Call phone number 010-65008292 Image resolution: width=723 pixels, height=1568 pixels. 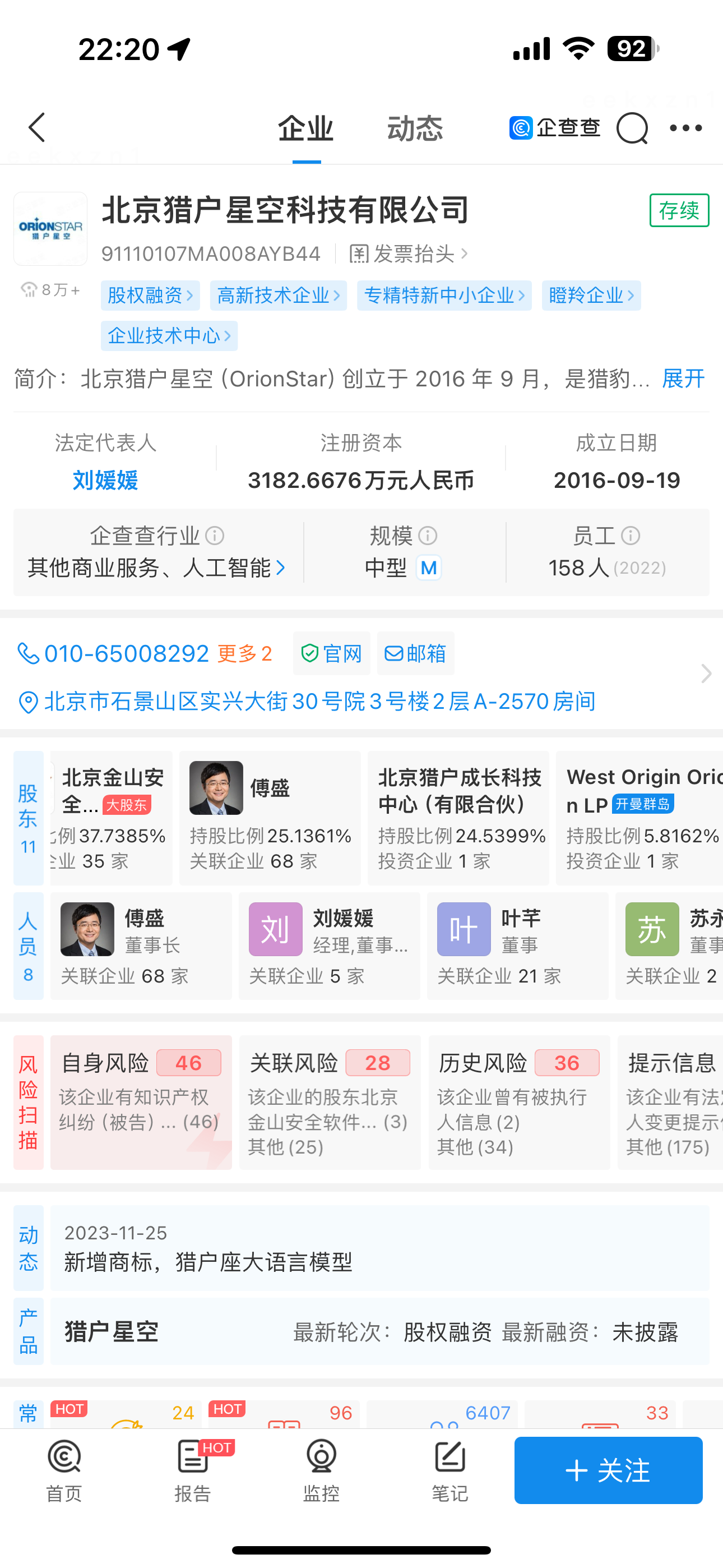coord(127,654)
